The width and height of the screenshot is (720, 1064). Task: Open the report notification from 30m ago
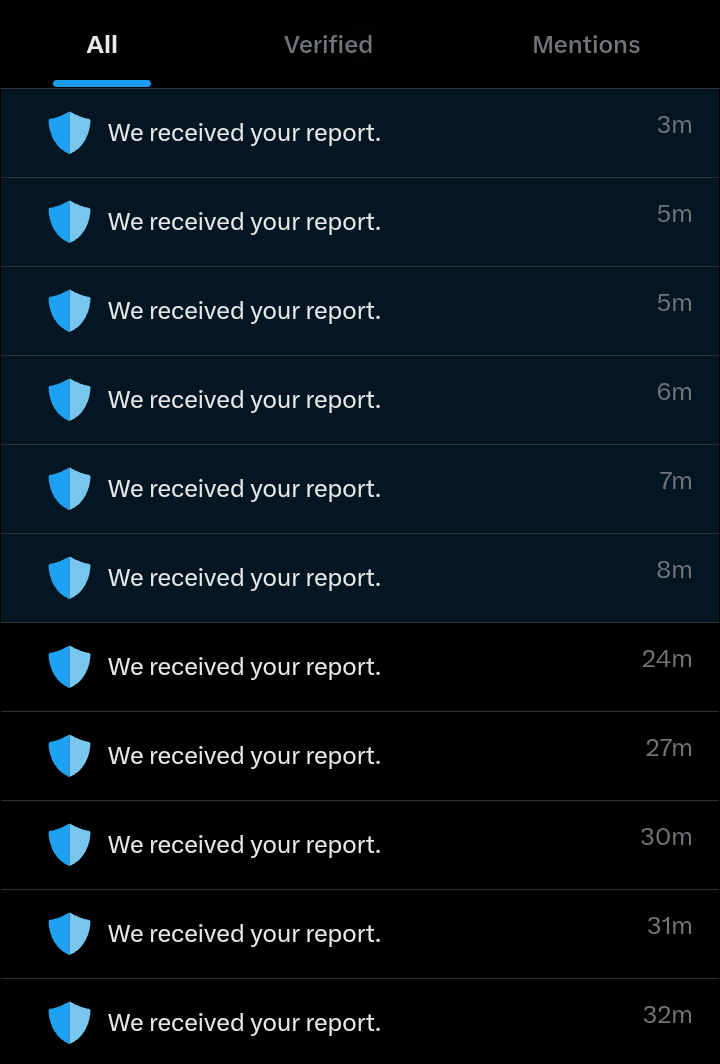[360, 845]
